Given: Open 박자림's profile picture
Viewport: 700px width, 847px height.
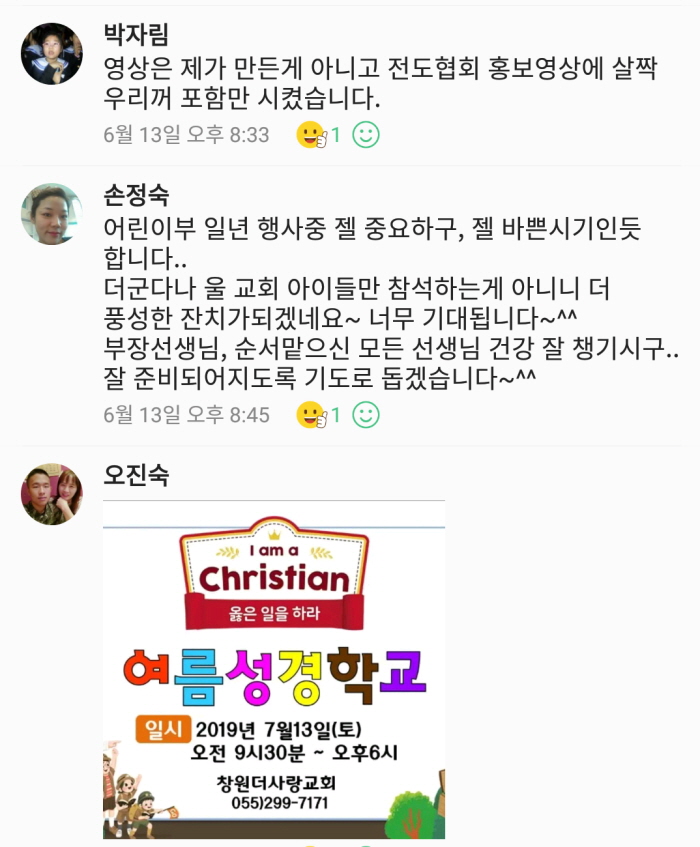Looking at the screenshot, I should pos(51,54).
